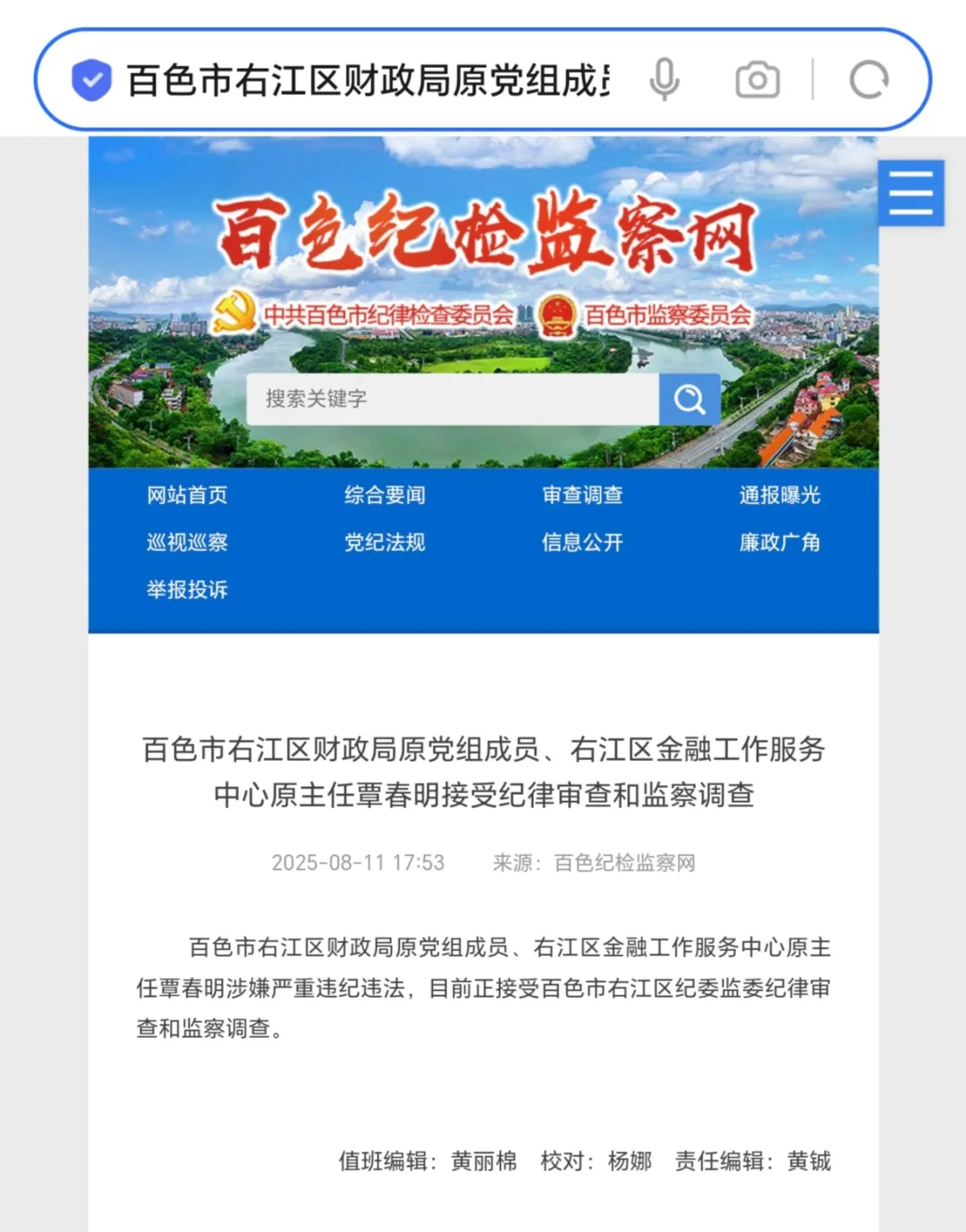Open the 党纪法规 section

pos(385,543)
